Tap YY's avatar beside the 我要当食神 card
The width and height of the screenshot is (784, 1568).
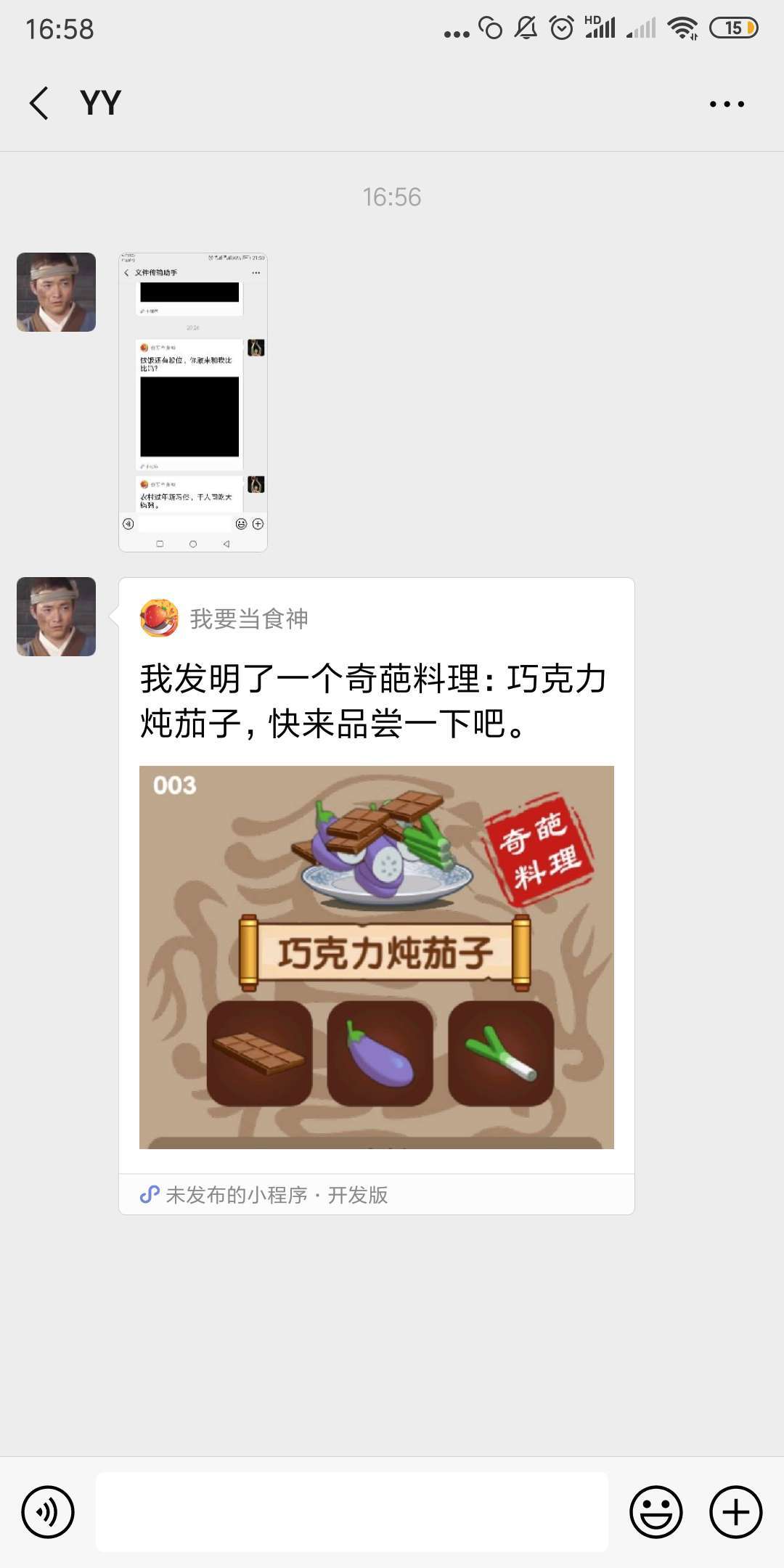tap(57, 617)
